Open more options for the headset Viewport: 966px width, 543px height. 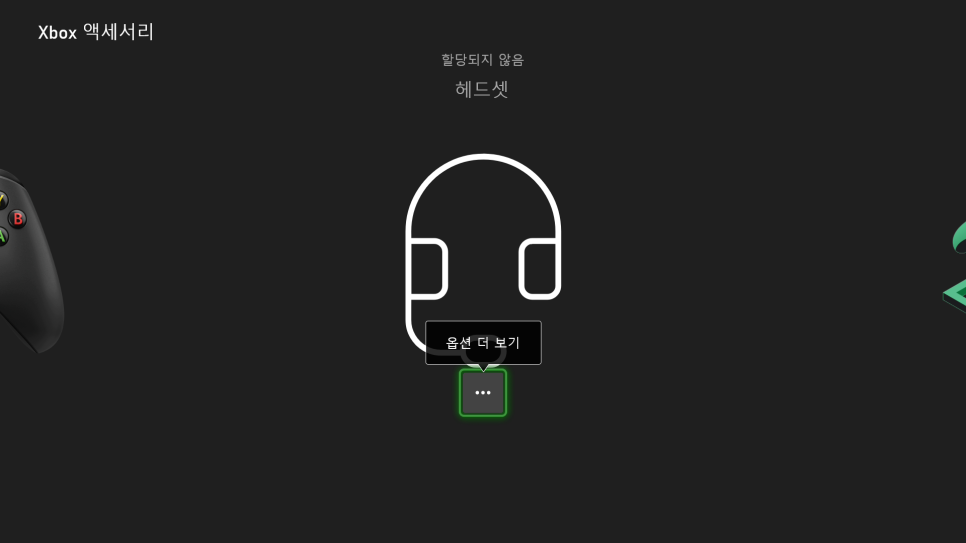(x=483, y=393)
